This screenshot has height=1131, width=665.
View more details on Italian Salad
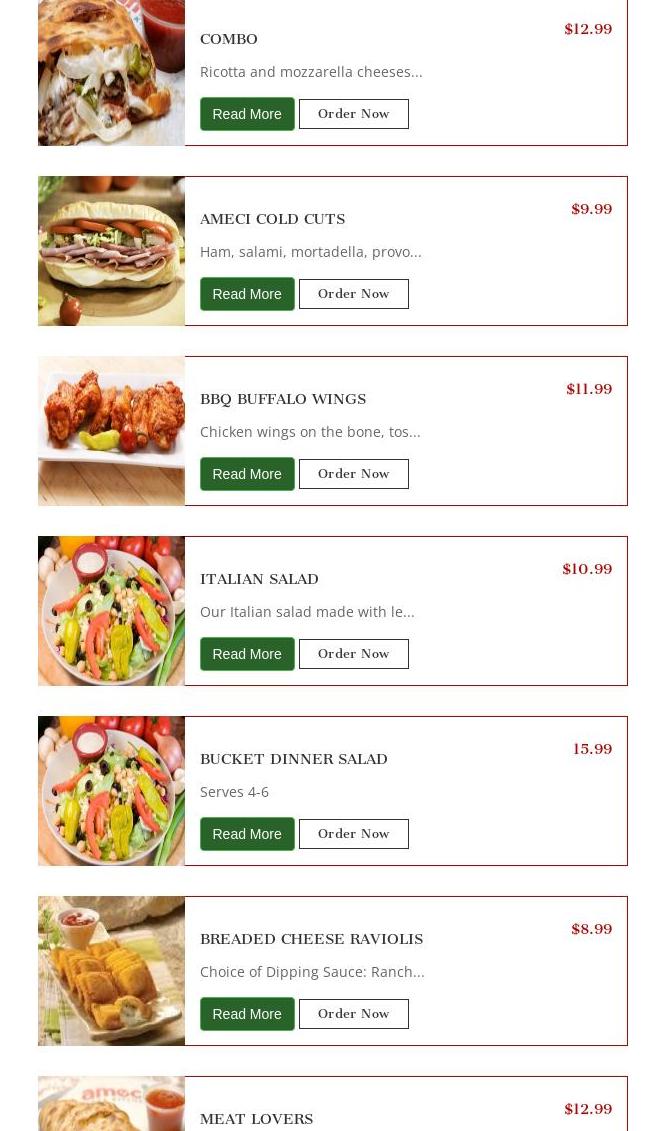click(x=247, y=654)
